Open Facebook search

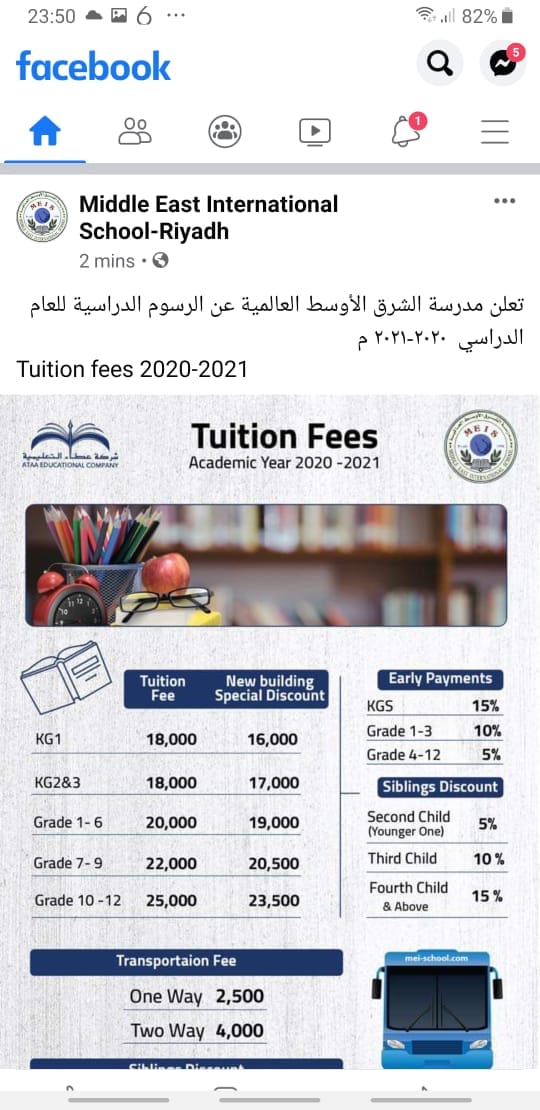tap(440, 64)
